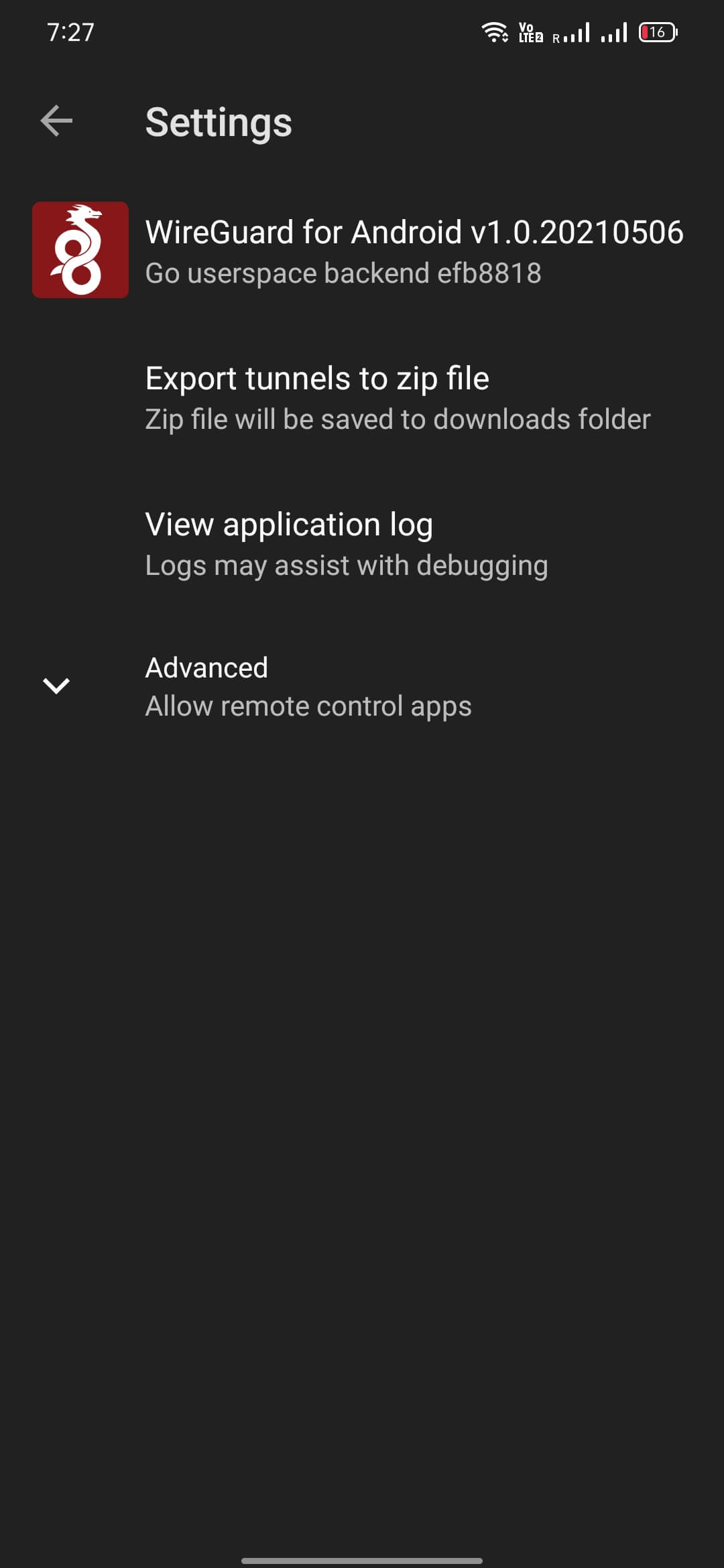Tap the Wi-Fi status icon
This screenshot has height=1568, width=724.
click(496, 31)
